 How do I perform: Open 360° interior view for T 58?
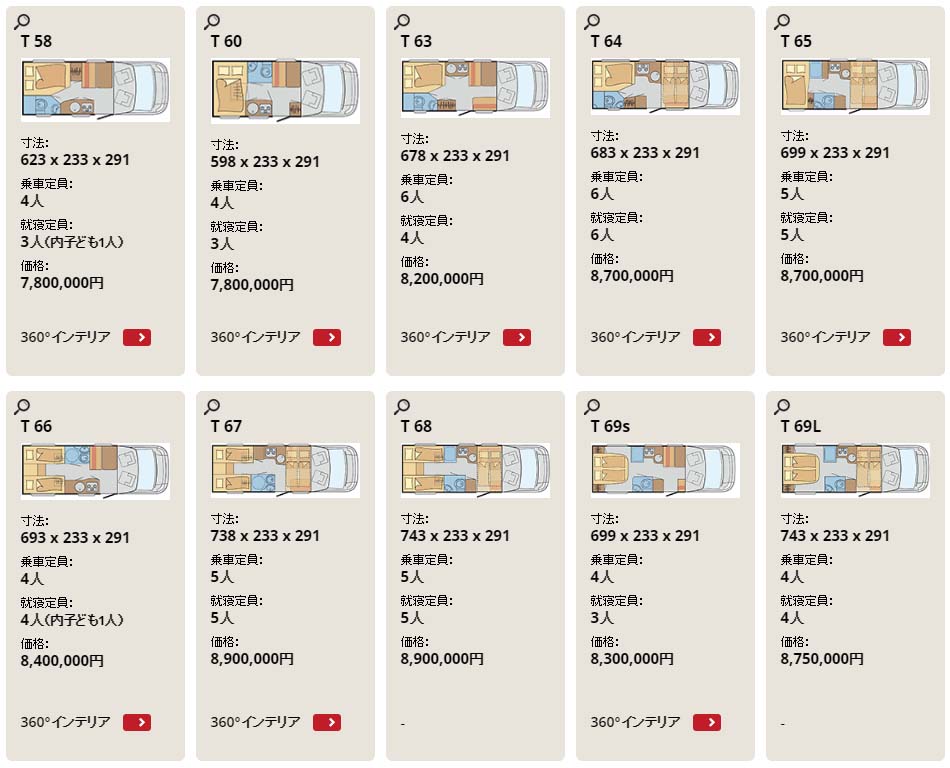point(137,338)
